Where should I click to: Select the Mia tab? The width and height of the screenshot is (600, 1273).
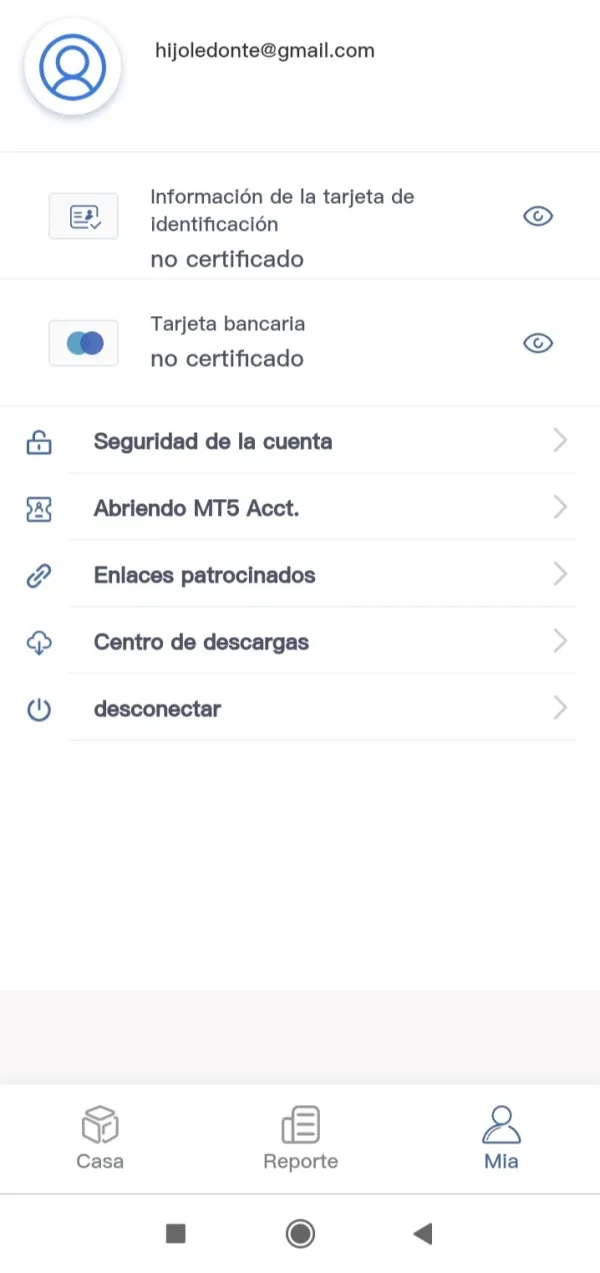click(501, 1137)
